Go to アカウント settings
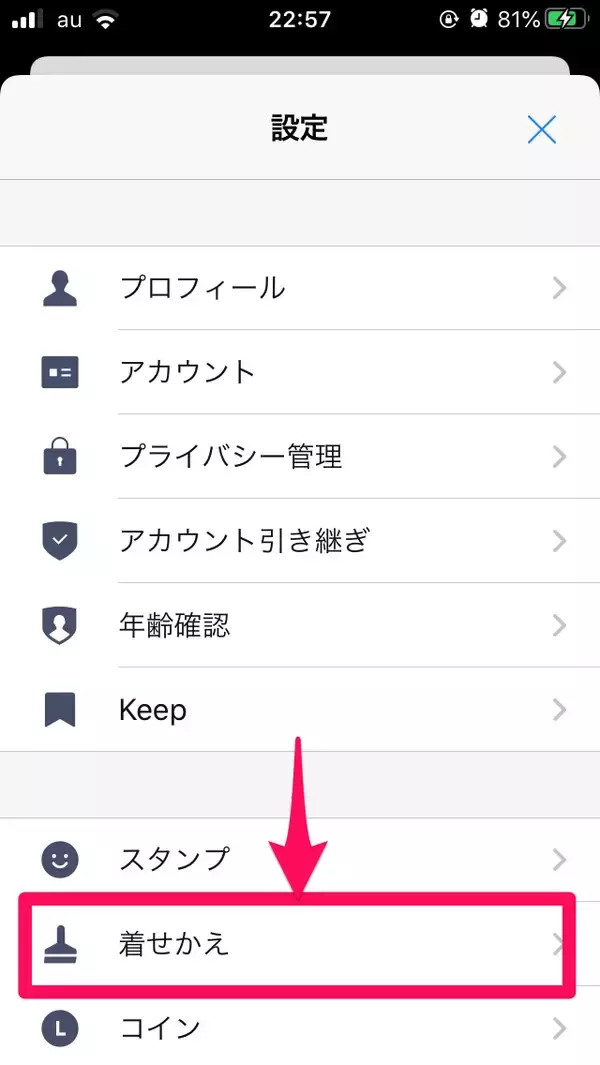Screen dimensions: 600x1065 pos(300,372)
